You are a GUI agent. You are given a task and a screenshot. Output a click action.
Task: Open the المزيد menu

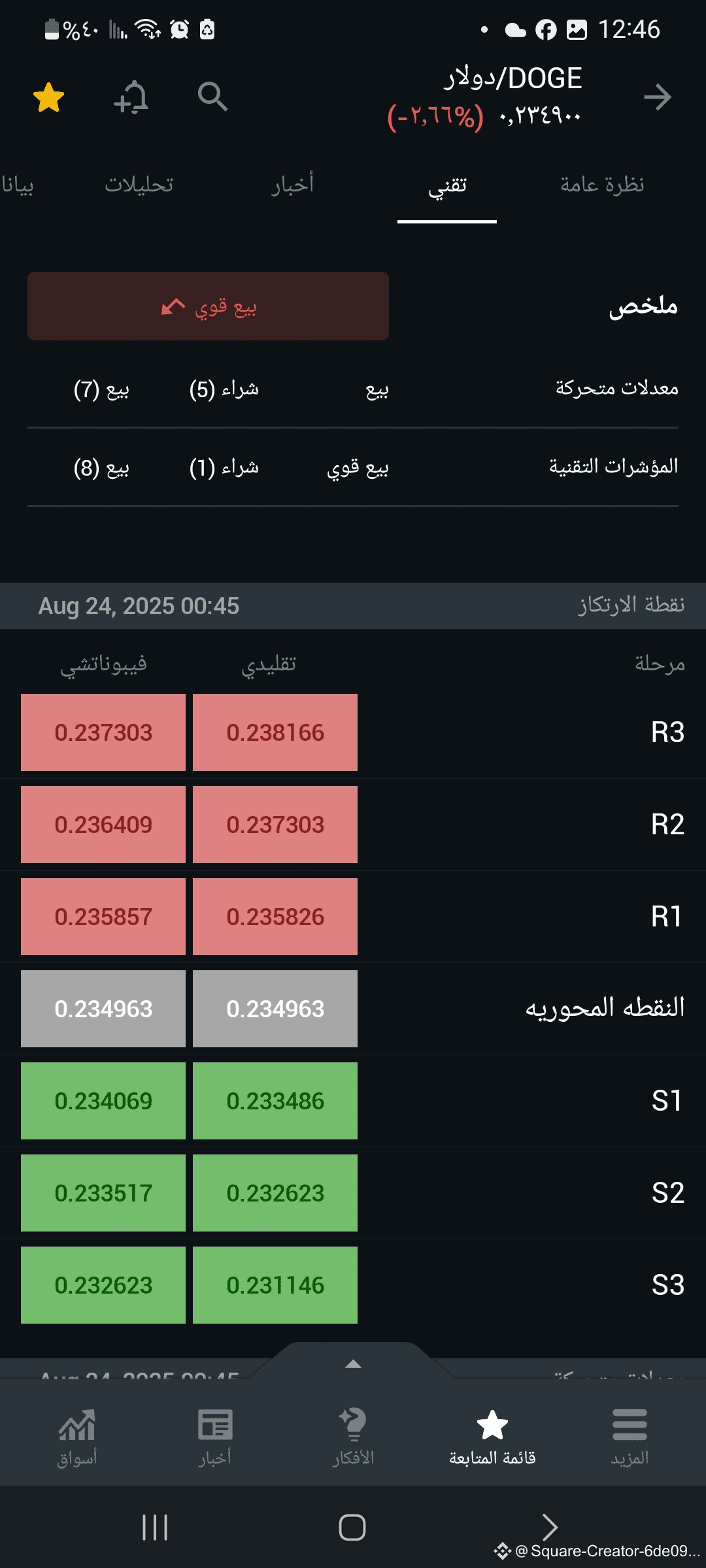630,1437
